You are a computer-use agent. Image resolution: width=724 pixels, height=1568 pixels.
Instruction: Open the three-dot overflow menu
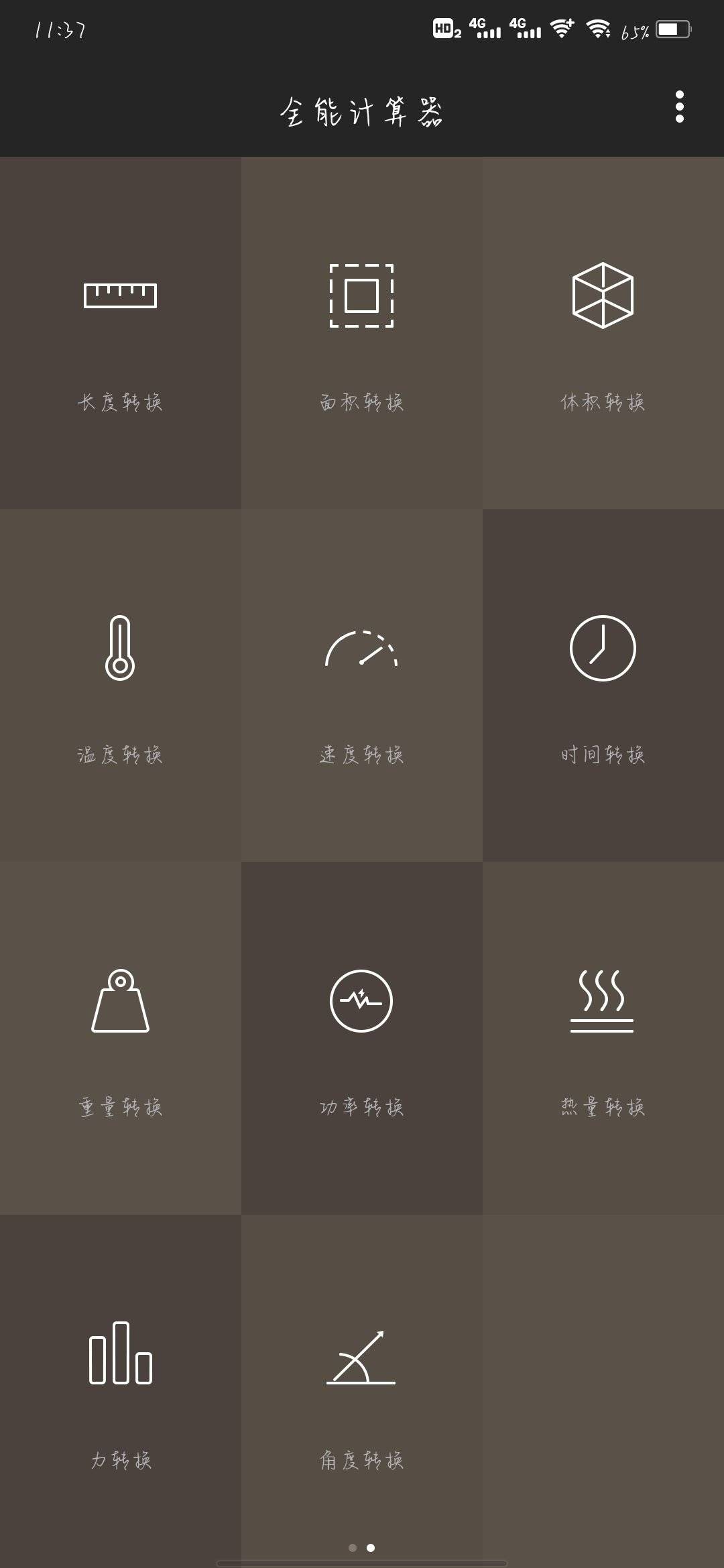(679, 107)
